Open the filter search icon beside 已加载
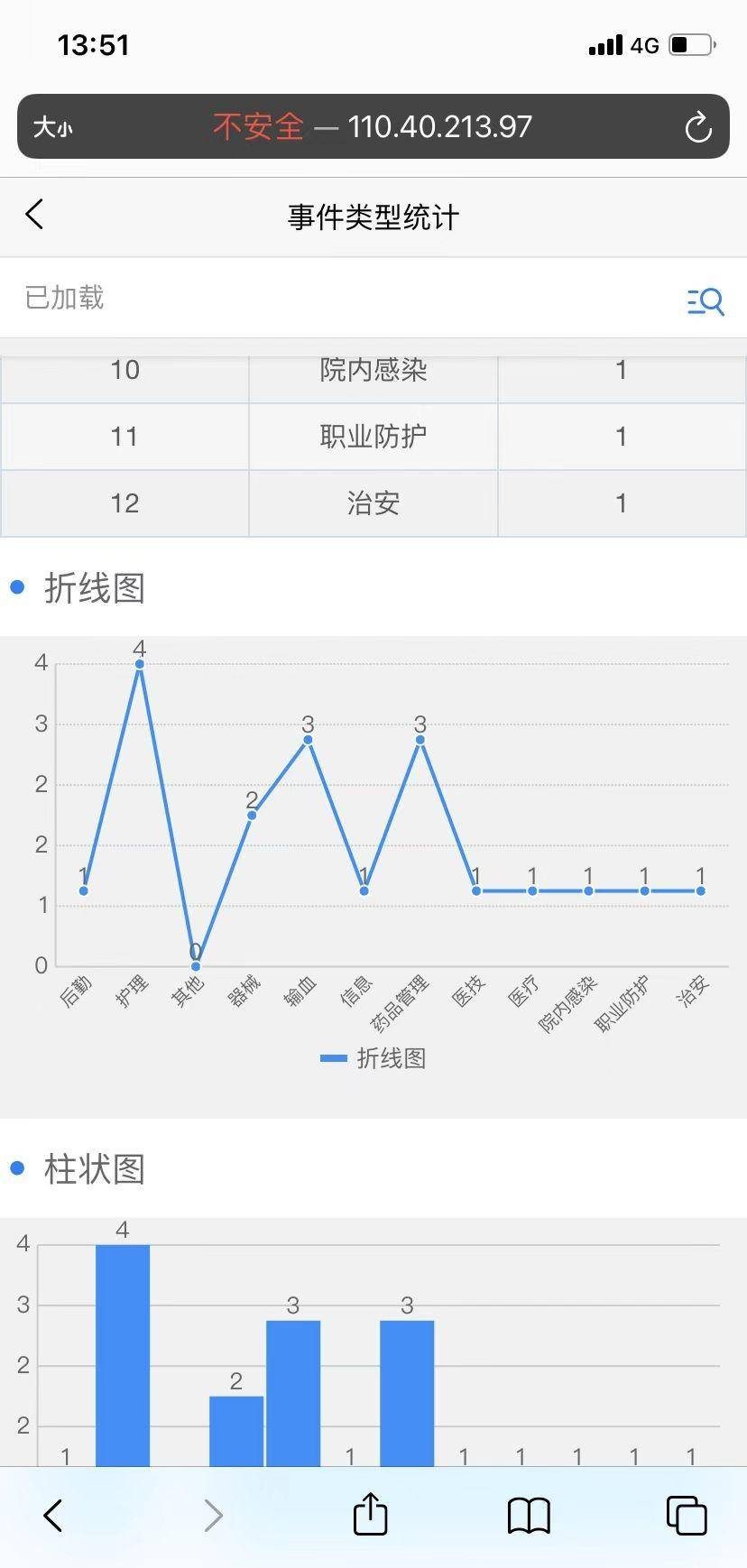Screen dimensions: 747x1568 point(705,300)
